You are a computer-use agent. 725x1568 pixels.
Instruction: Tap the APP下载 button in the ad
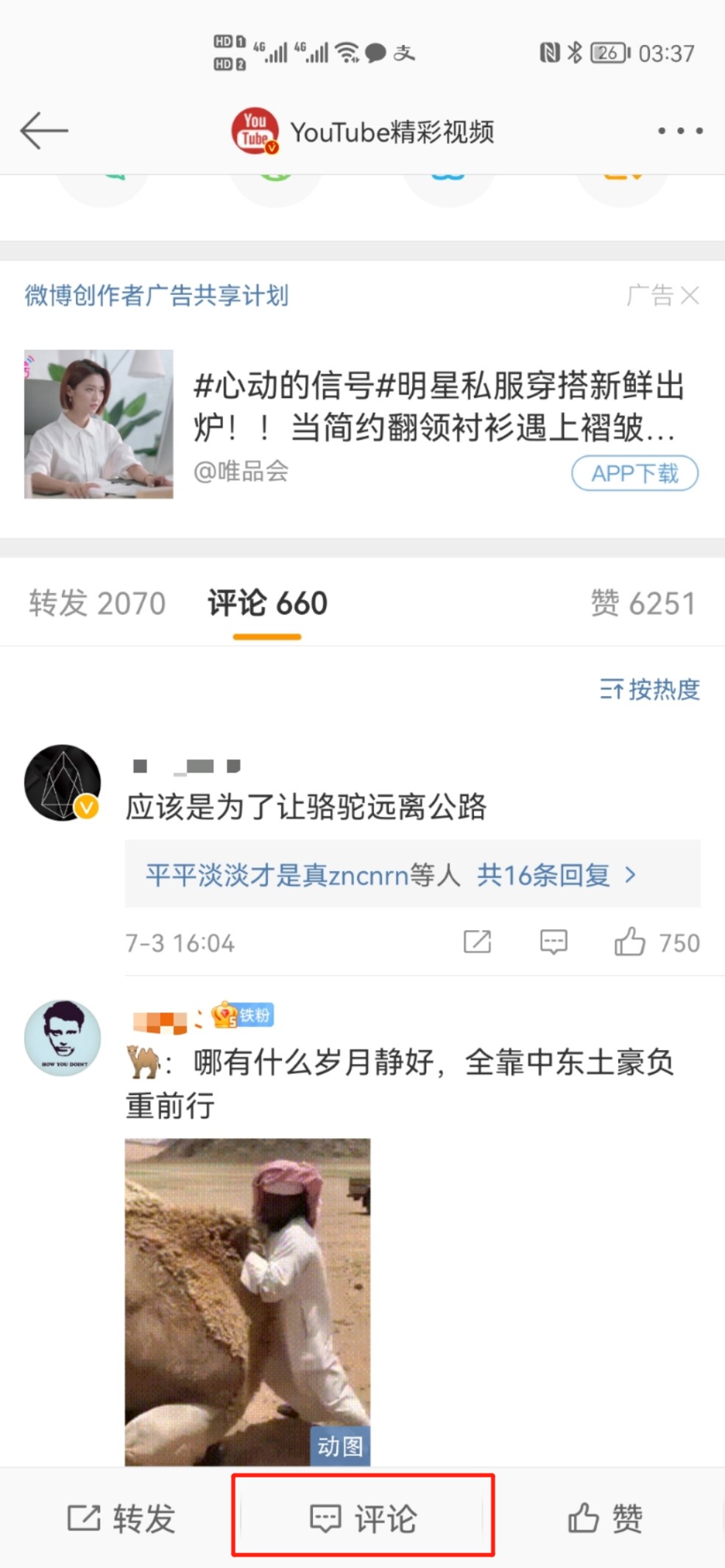(634, 473)
